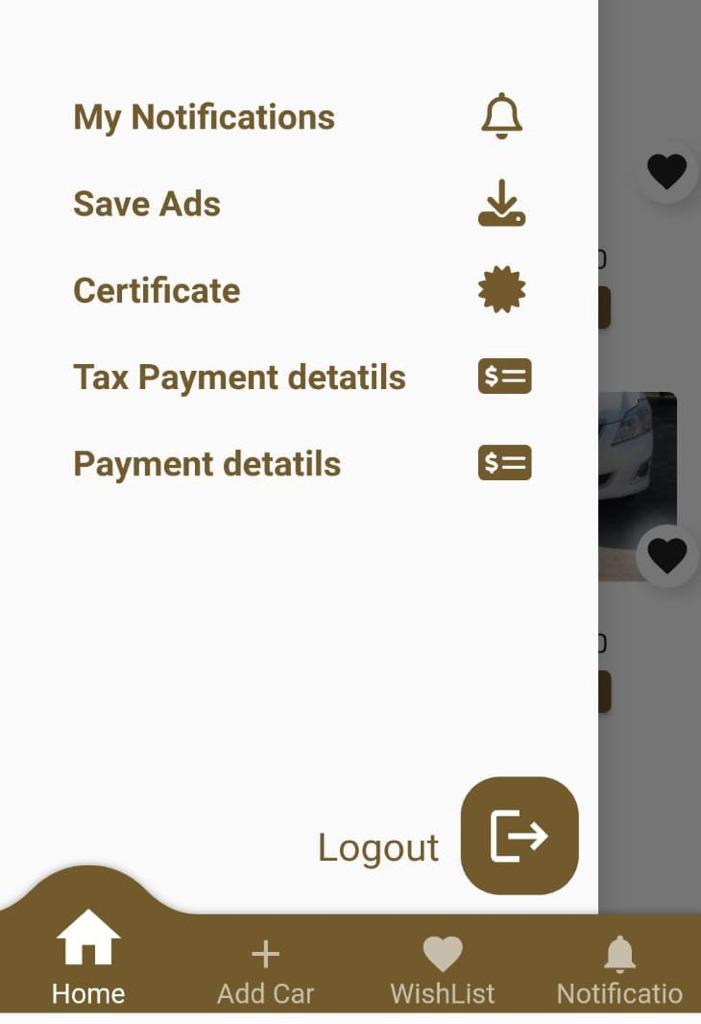The width and height of the screenshot is (701, 1024).
Task: View the Payment detatils entry
Action: pos(207,464)
